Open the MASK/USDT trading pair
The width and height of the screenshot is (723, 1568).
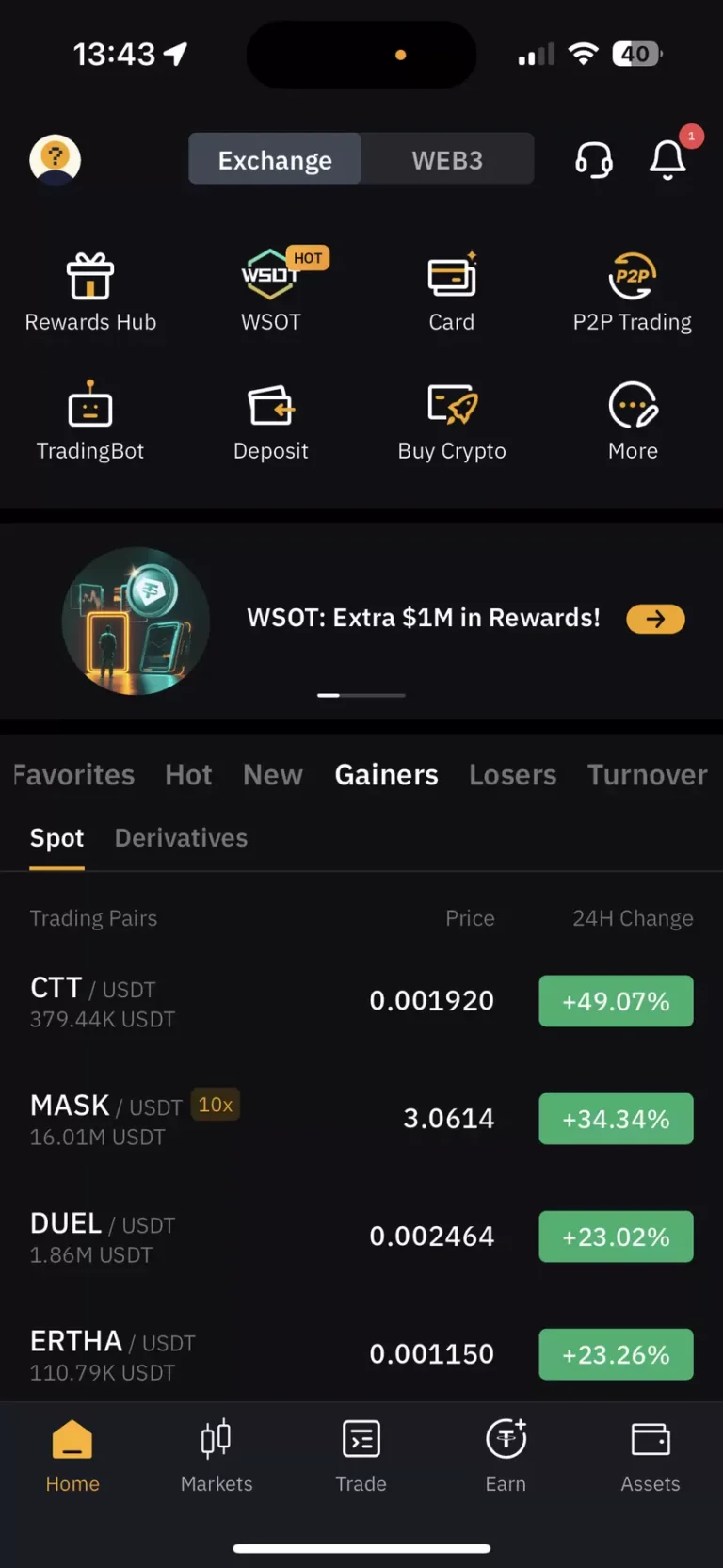coord(361,1119)
